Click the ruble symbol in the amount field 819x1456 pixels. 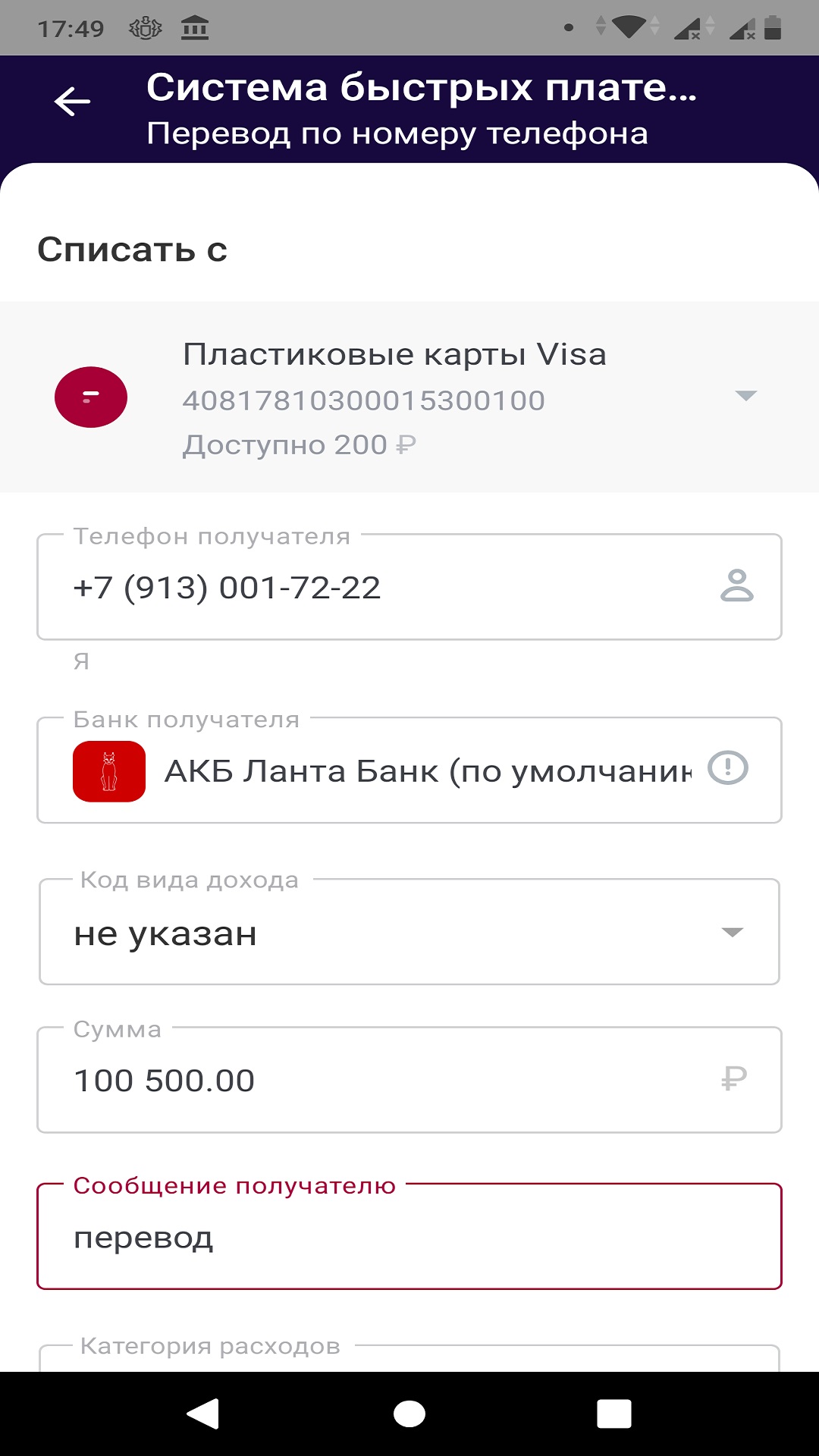coord(734,1078)
